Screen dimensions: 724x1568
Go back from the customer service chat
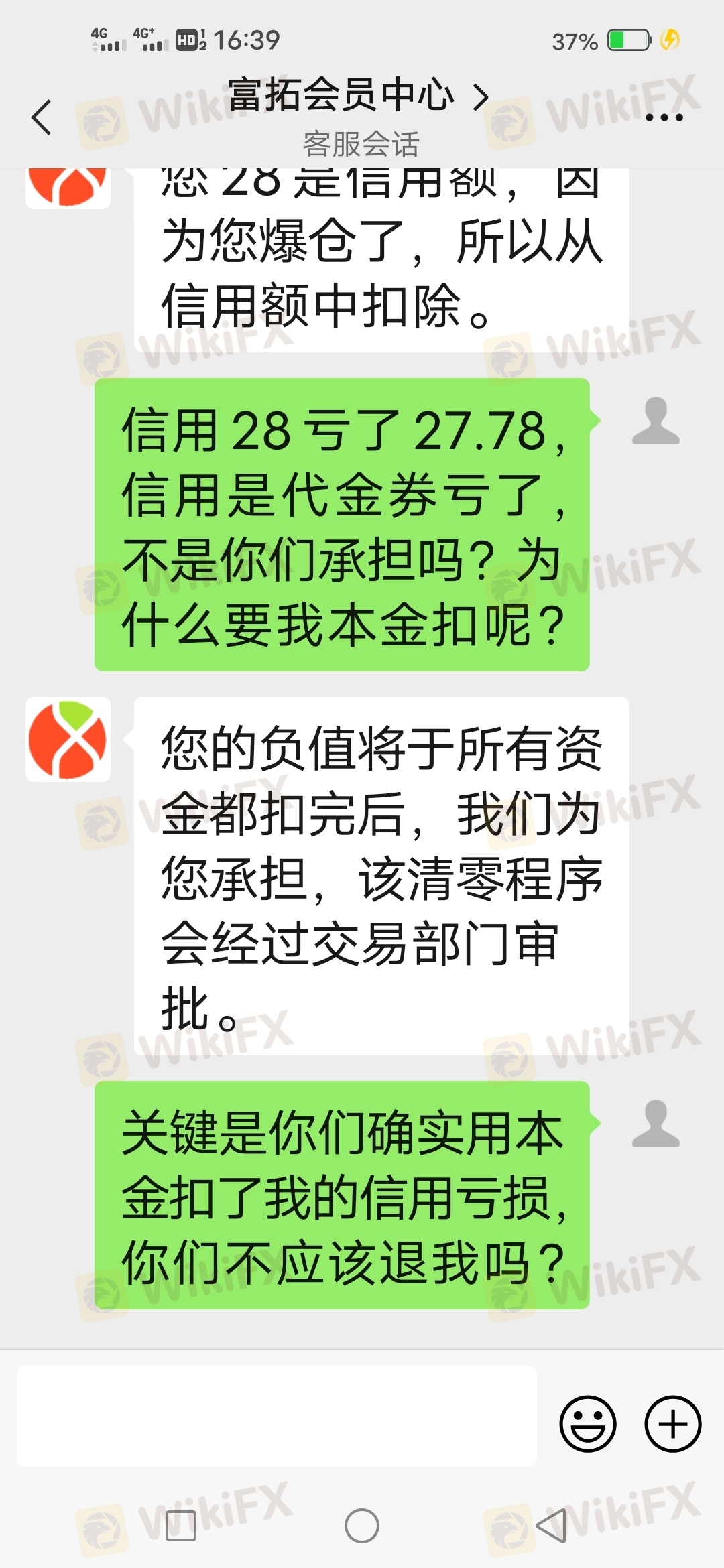tap(42, 117)
